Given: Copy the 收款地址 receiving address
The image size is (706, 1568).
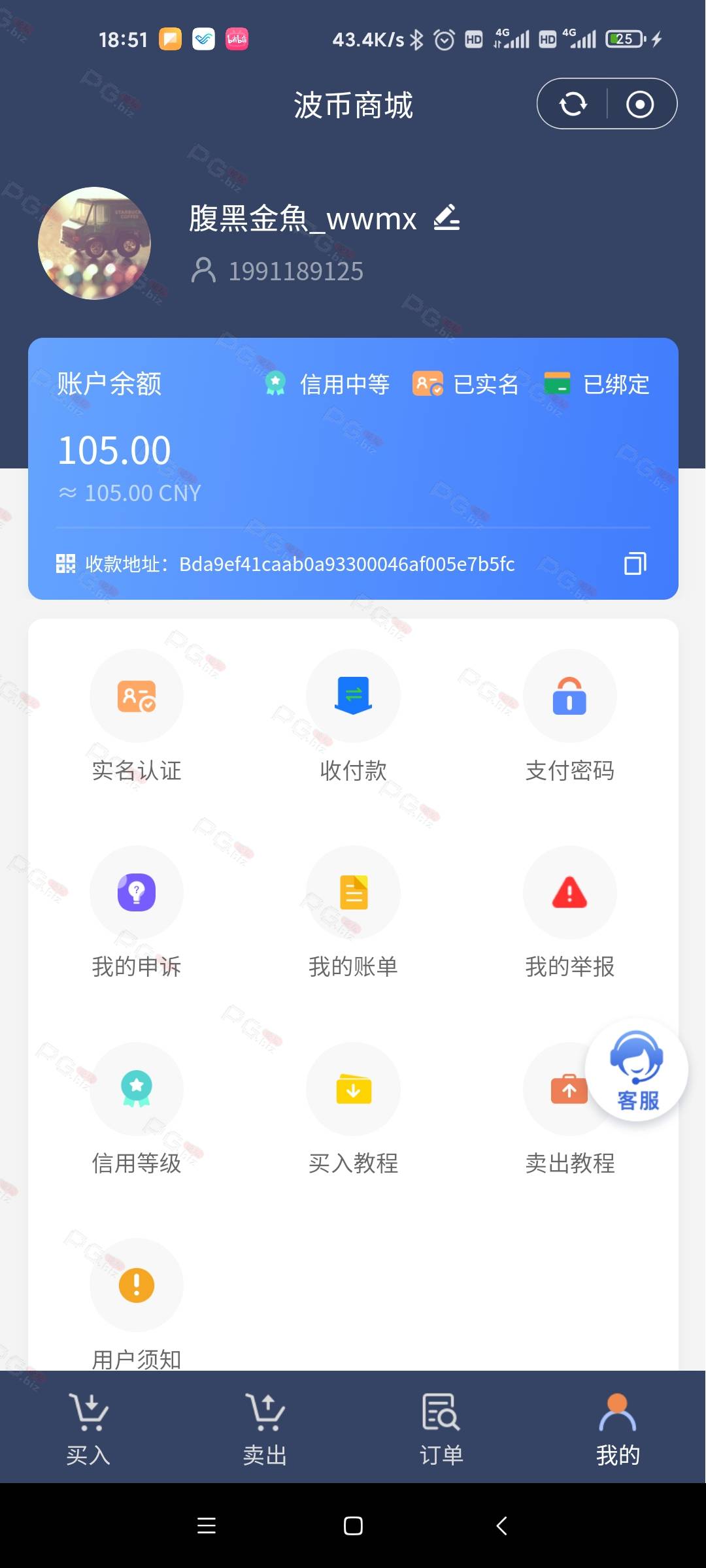Looking at the screenshot, I should point(635,563).
